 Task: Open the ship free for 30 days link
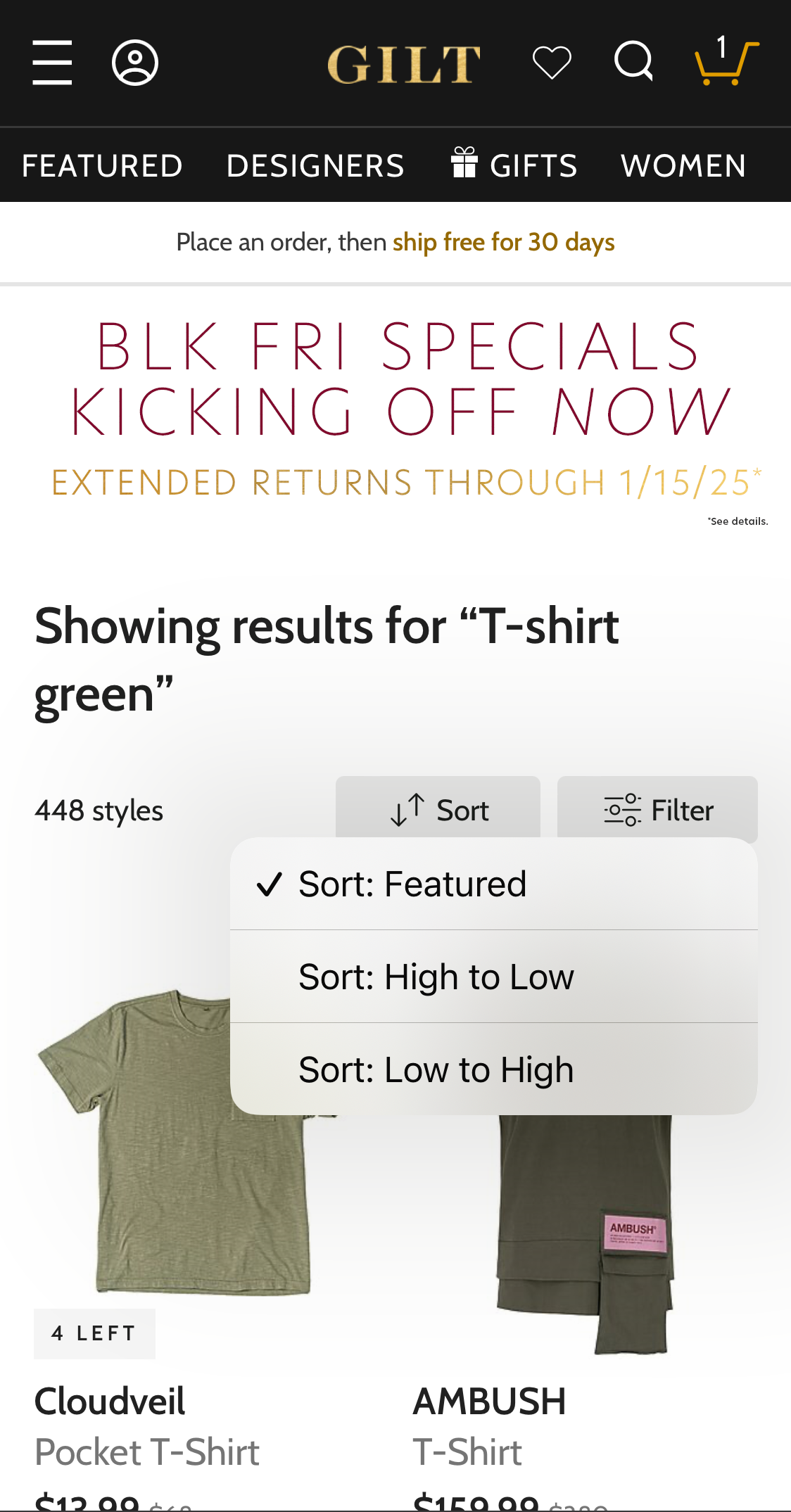click(x=503, y=241)
